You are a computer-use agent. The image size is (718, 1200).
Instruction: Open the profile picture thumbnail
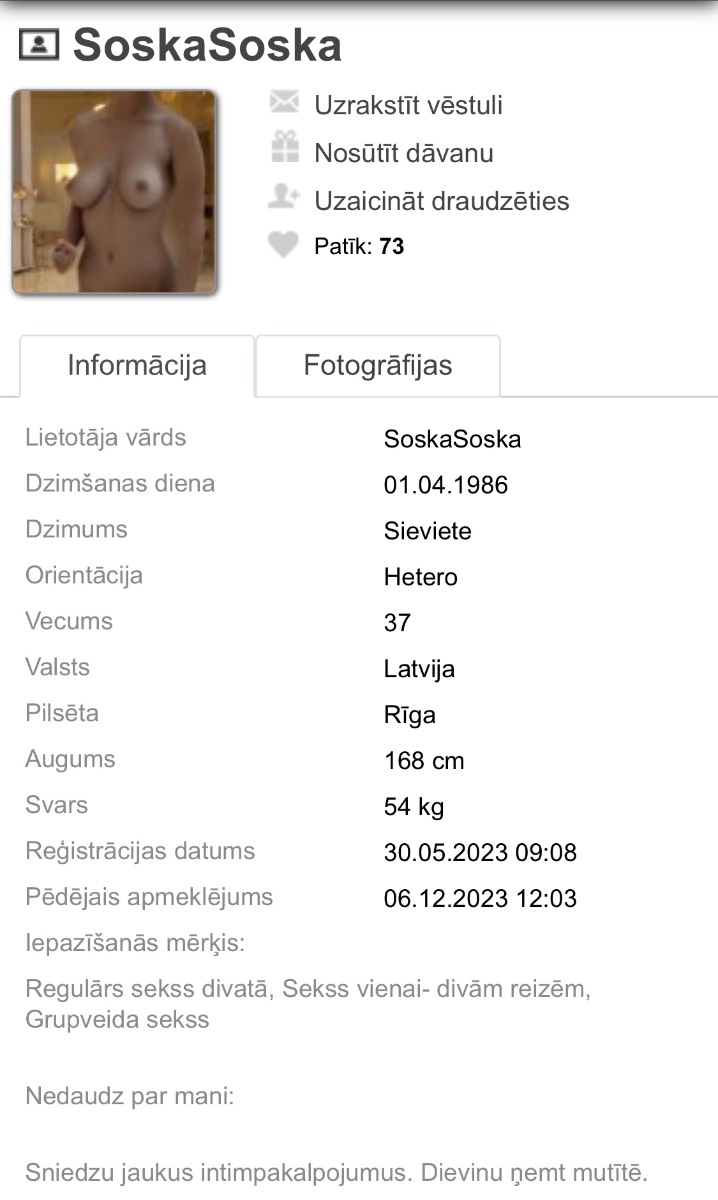click(114, 193)
